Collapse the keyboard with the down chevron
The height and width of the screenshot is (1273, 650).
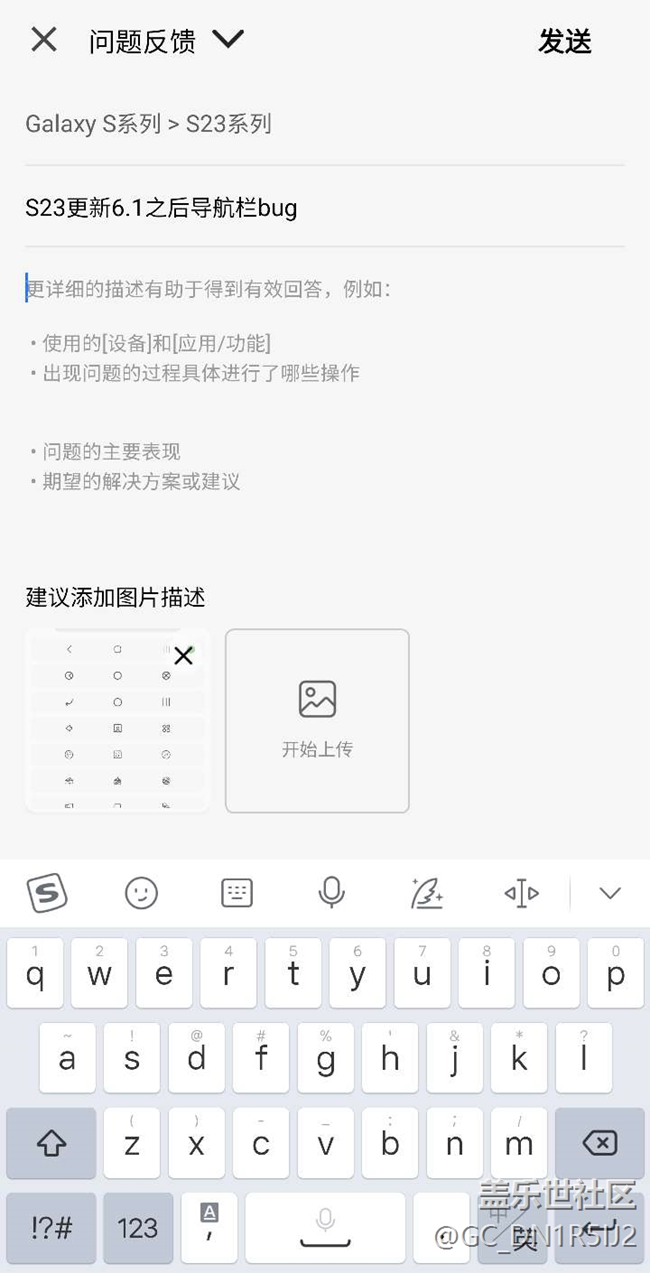tap(609, 892)
